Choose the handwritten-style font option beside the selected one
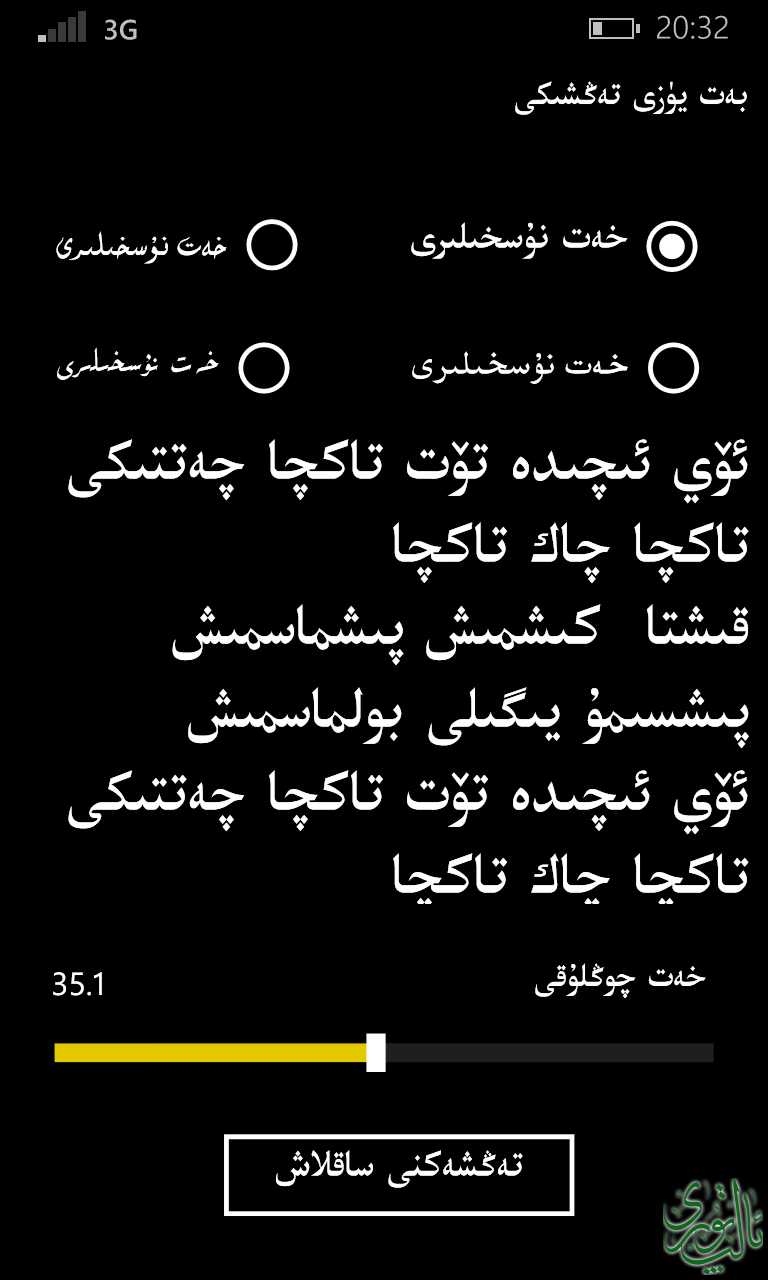The width and height of the screenshot is (768, 1280). click(x=272, y=245)
